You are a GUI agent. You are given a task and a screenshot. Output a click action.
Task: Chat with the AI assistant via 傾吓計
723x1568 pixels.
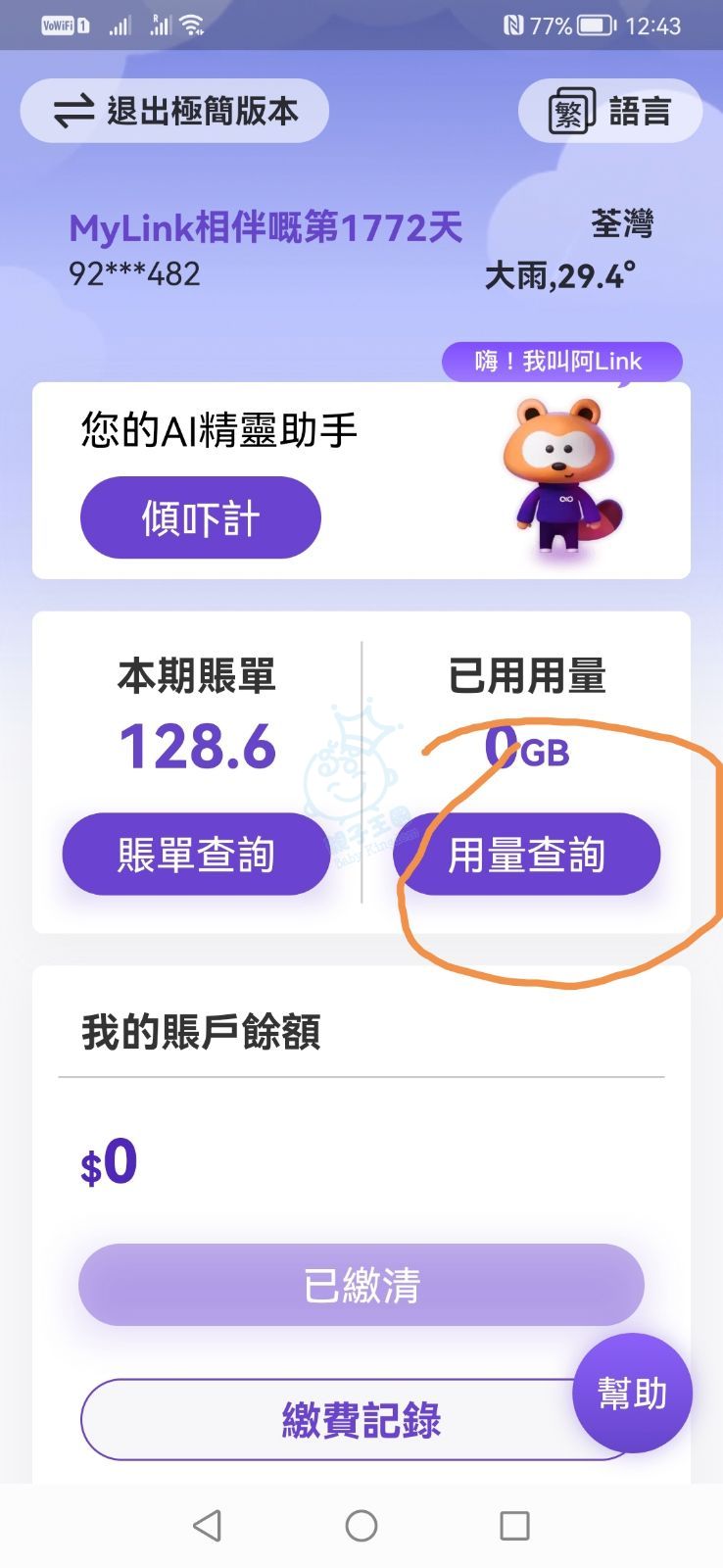click(x=200, y=517)
